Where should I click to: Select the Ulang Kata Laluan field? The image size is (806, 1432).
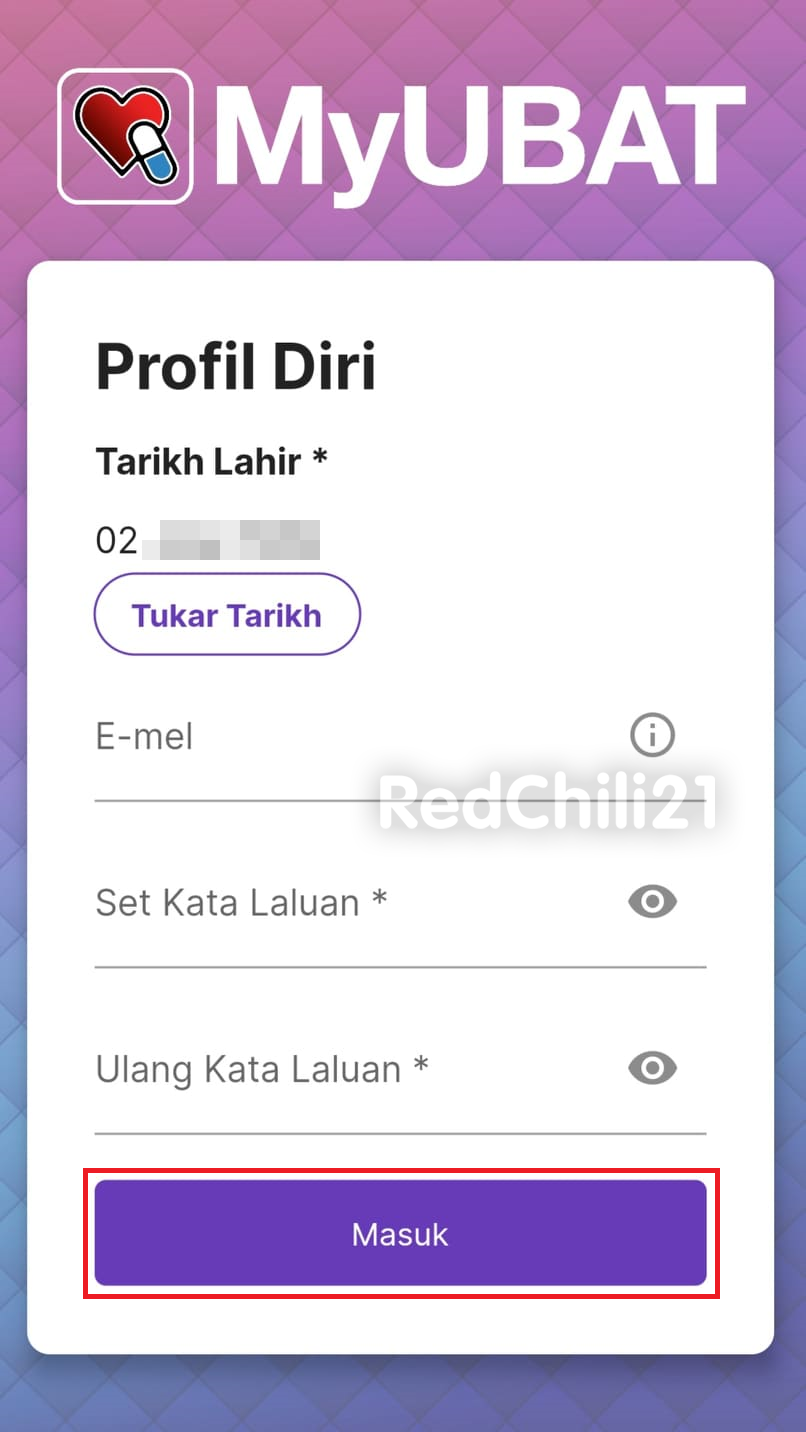click(350, 1070)
